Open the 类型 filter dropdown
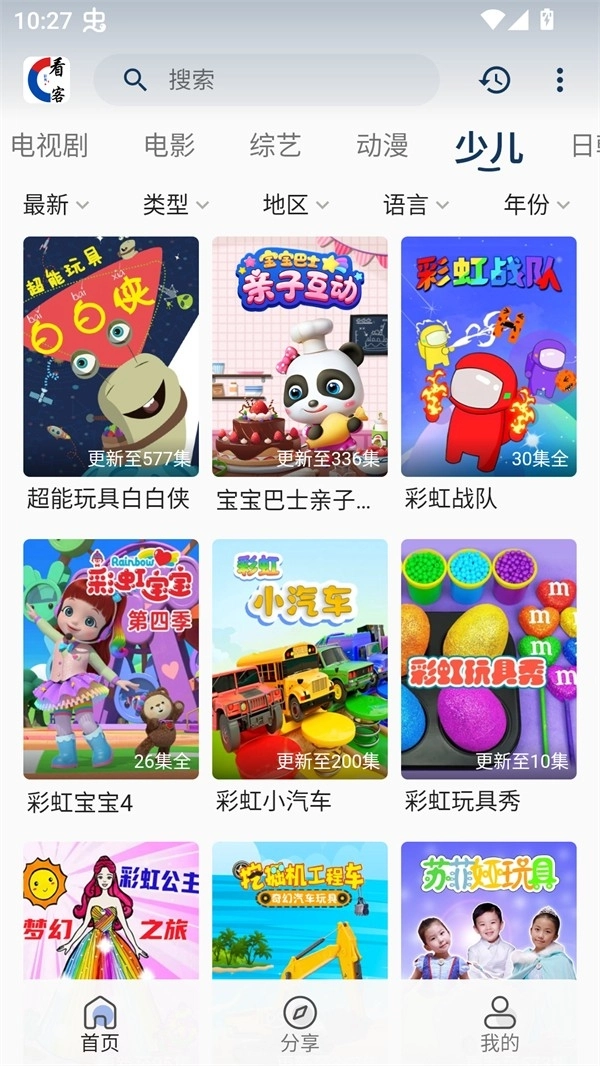Viewport: 600px width, 1066px height. pyautogui.click(x=175, y=205)
